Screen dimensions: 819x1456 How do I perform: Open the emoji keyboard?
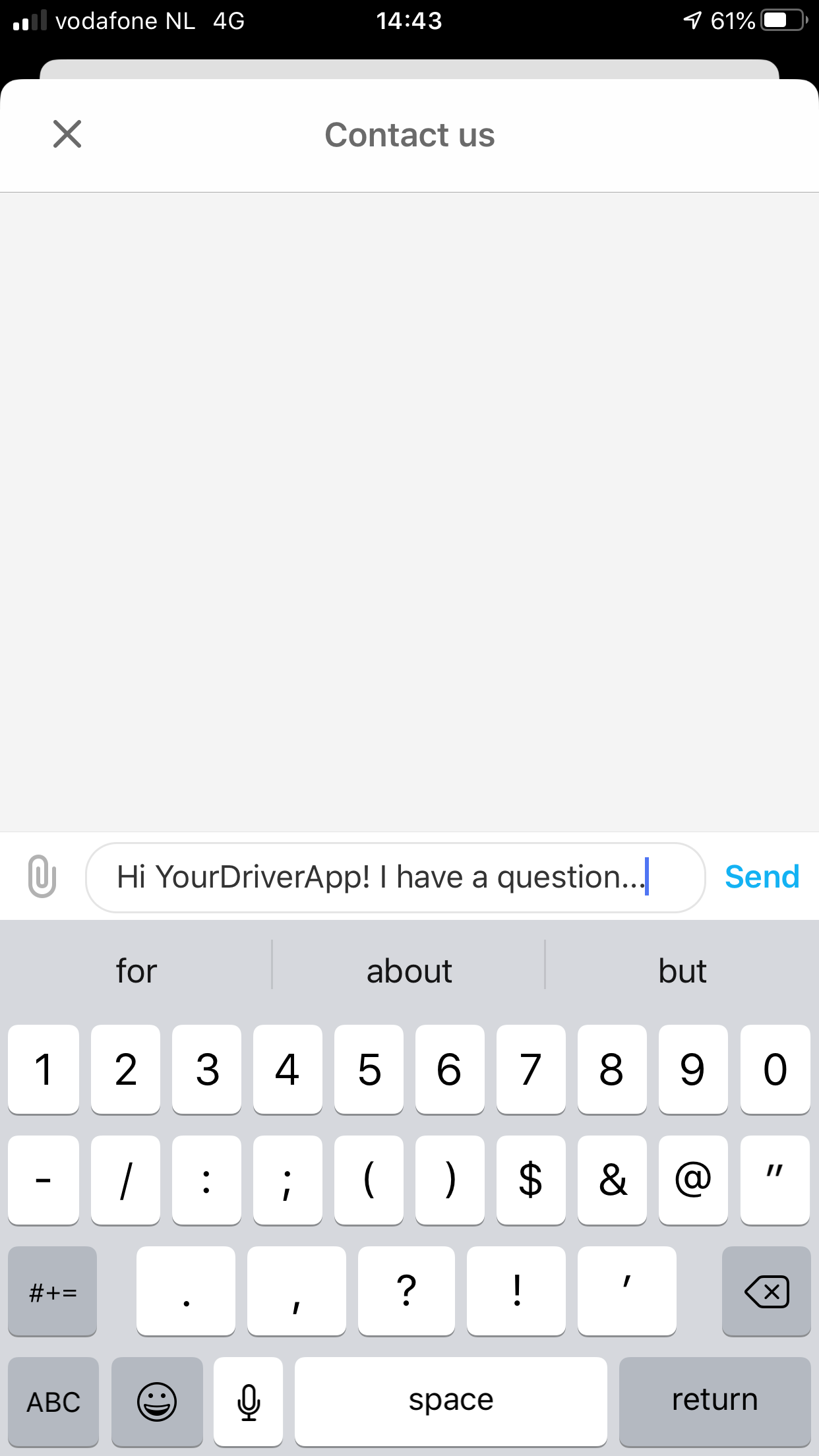tap(157, 1401)
